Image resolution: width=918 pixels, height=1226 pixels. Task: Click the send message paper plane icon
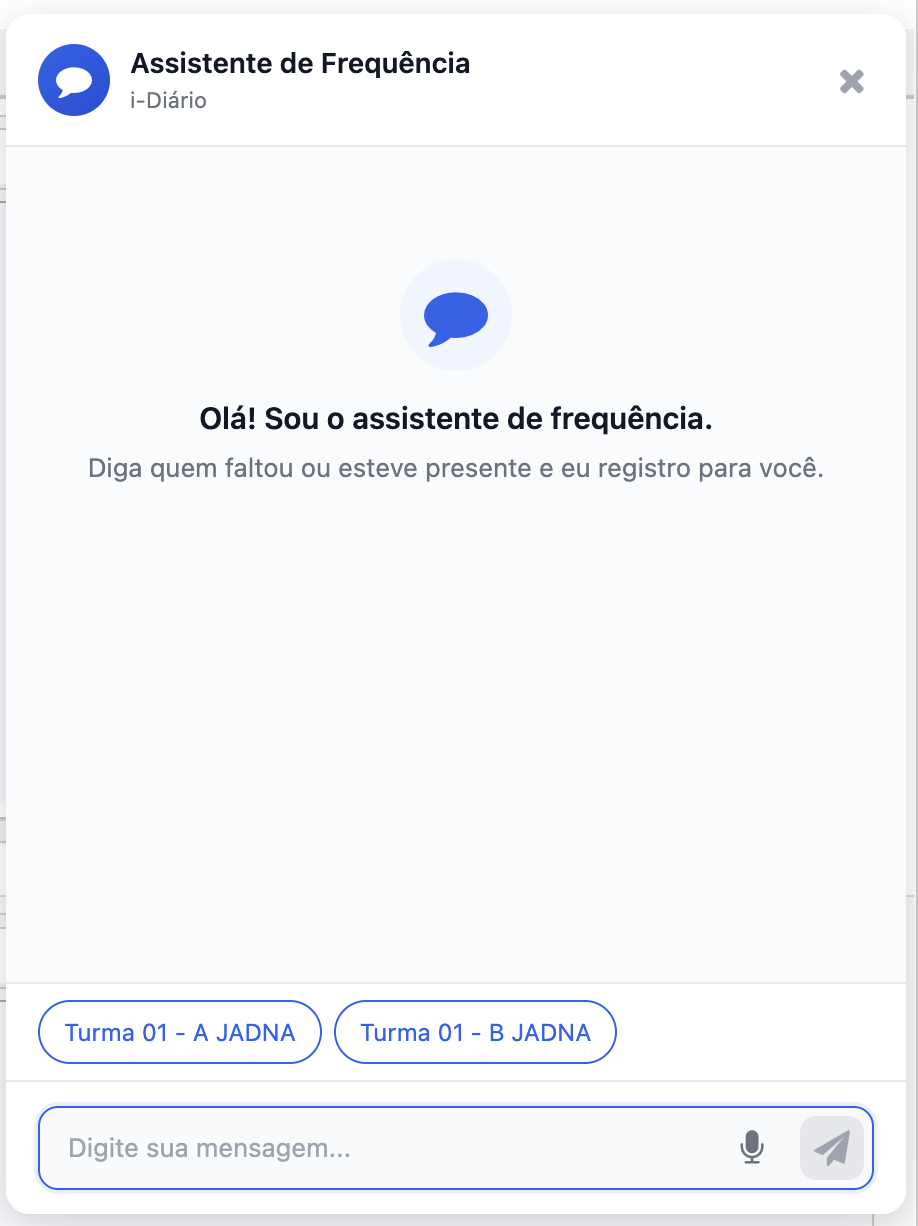coord(831,1148)
